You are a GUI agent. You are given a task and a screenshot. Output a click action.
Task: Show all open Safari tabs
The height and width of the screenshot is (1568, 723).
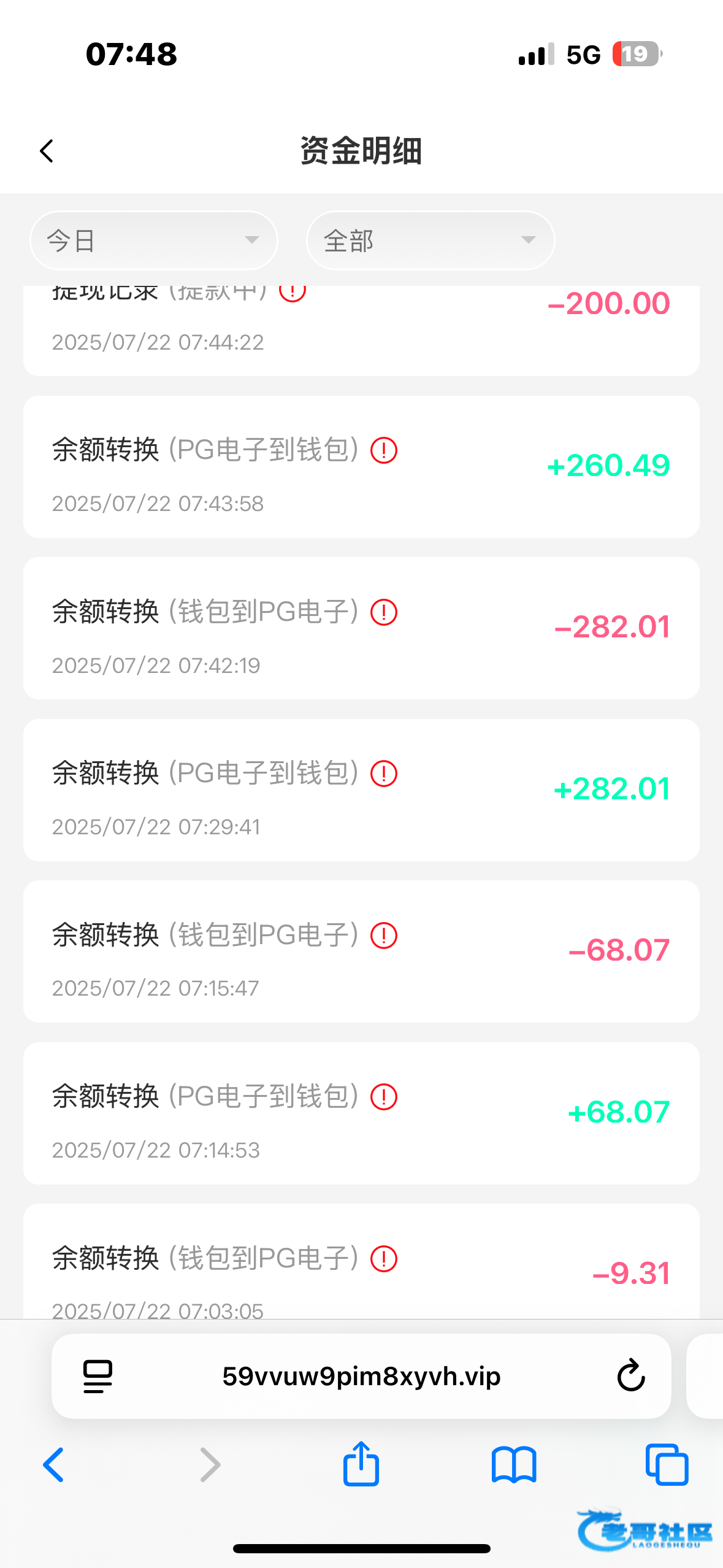(667, 1465)
